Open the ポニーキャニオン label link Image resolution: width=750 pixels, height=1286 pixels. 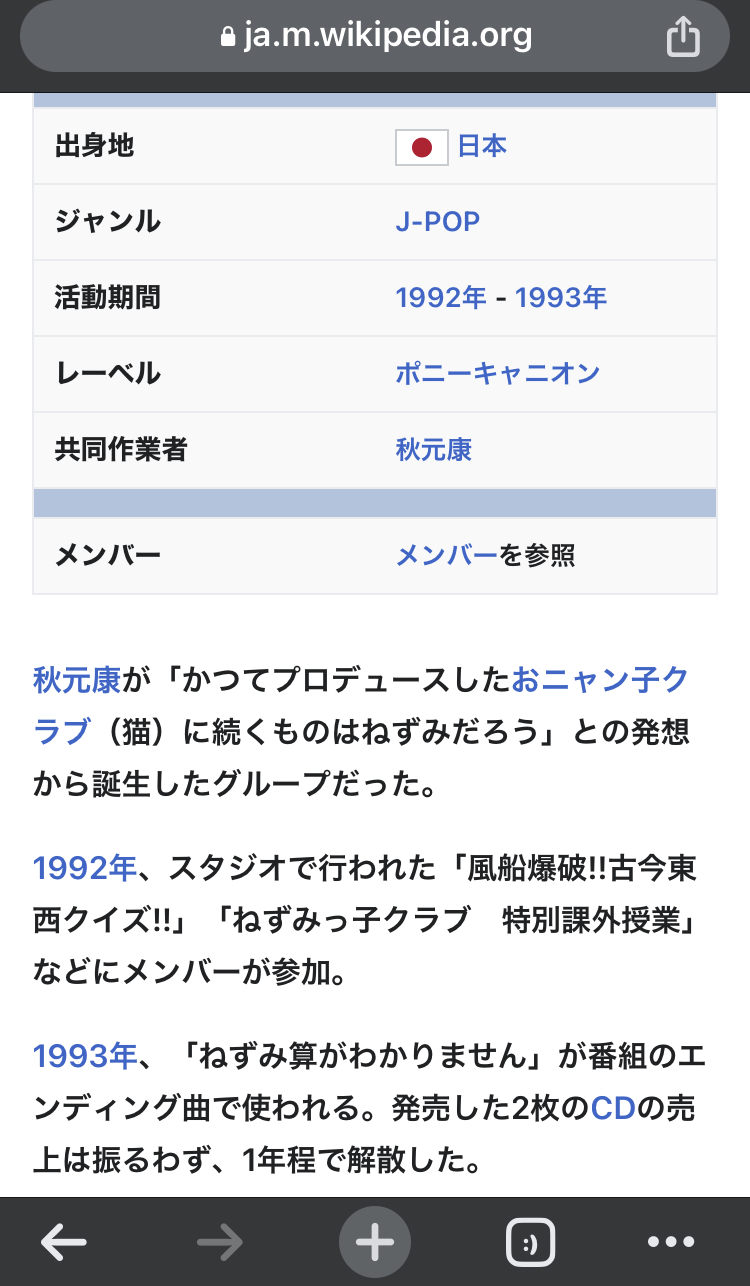tap(497, 374)
